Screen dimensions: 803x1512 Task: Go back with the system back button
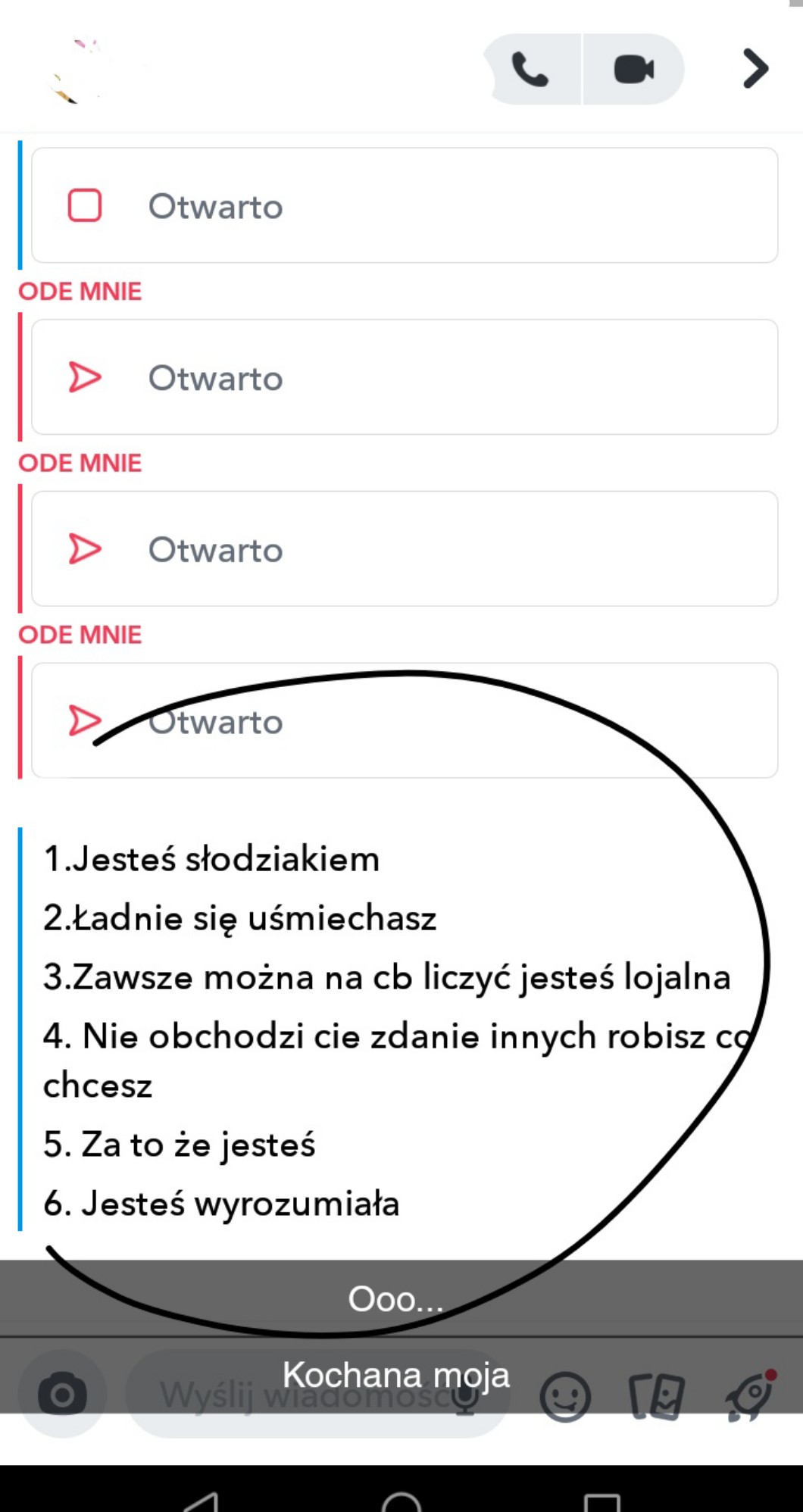click(x=202, y=1501)
